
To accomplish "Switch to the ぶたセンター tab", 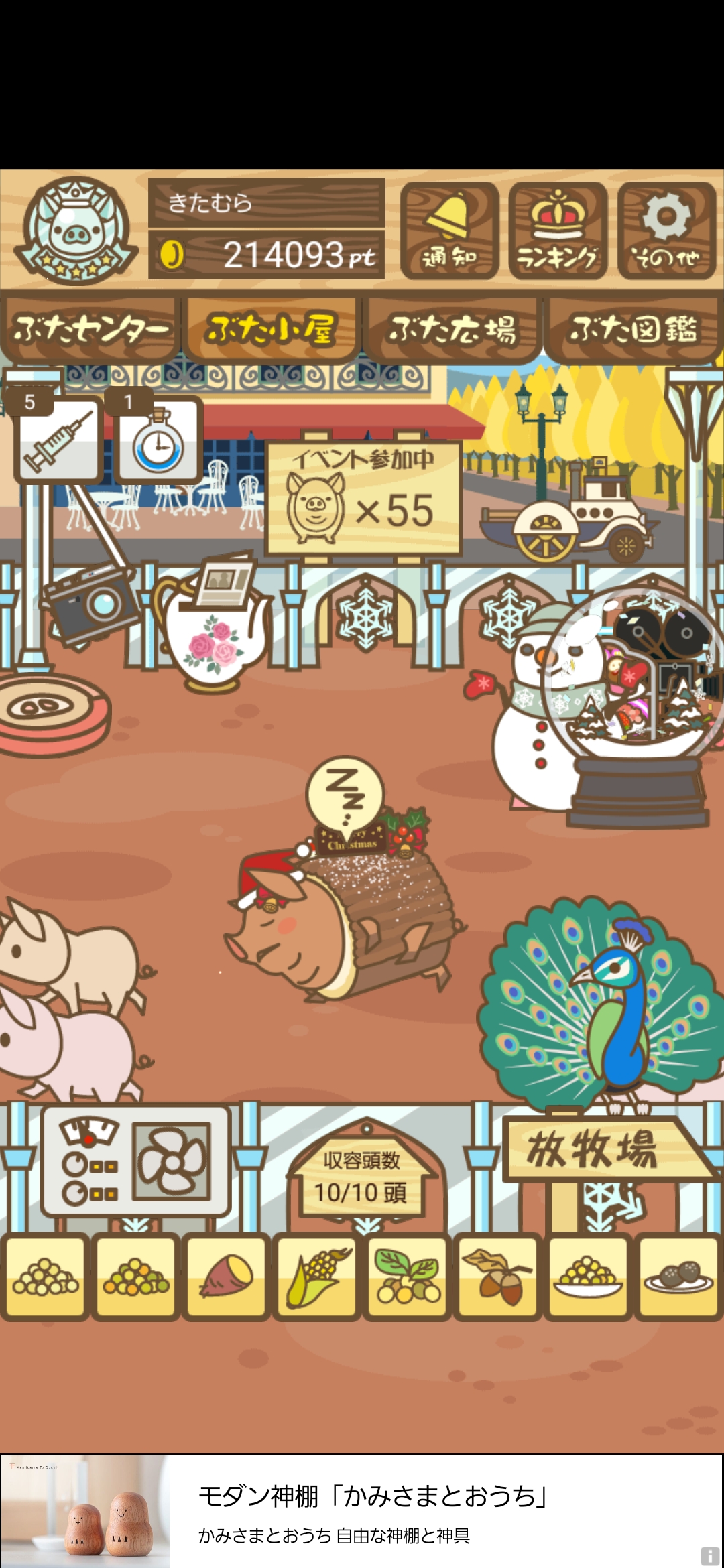I will [x=90, y=330].
